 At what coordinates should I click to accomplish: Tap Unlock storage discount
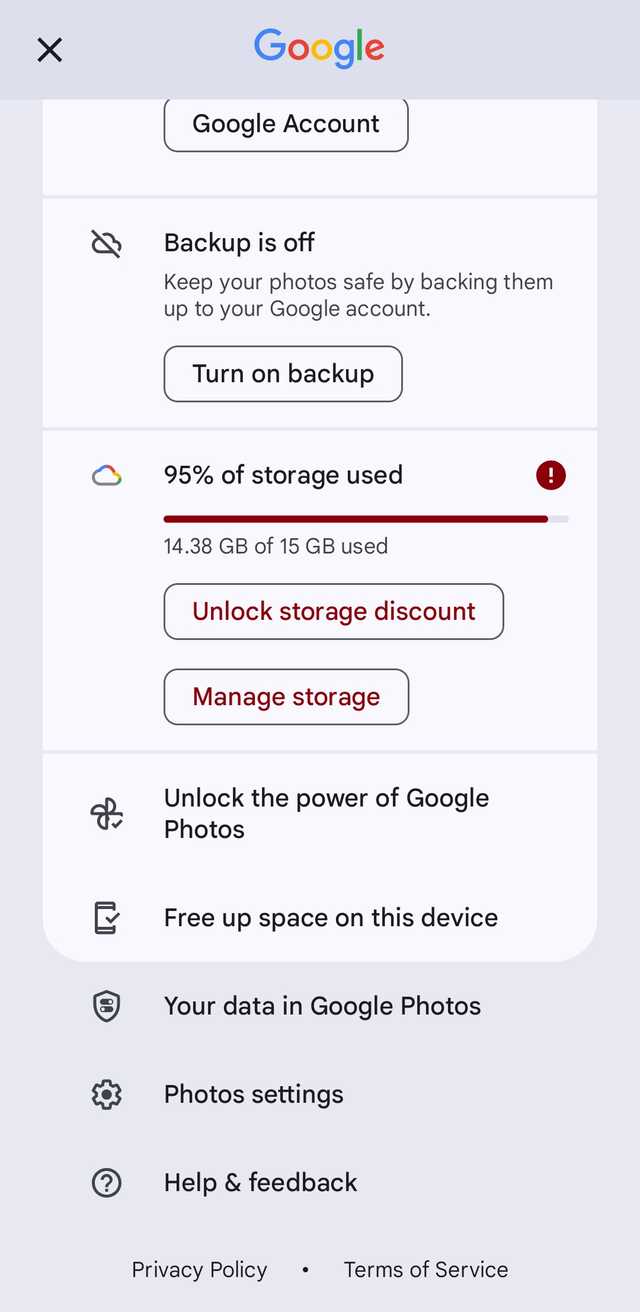point(334,611)
